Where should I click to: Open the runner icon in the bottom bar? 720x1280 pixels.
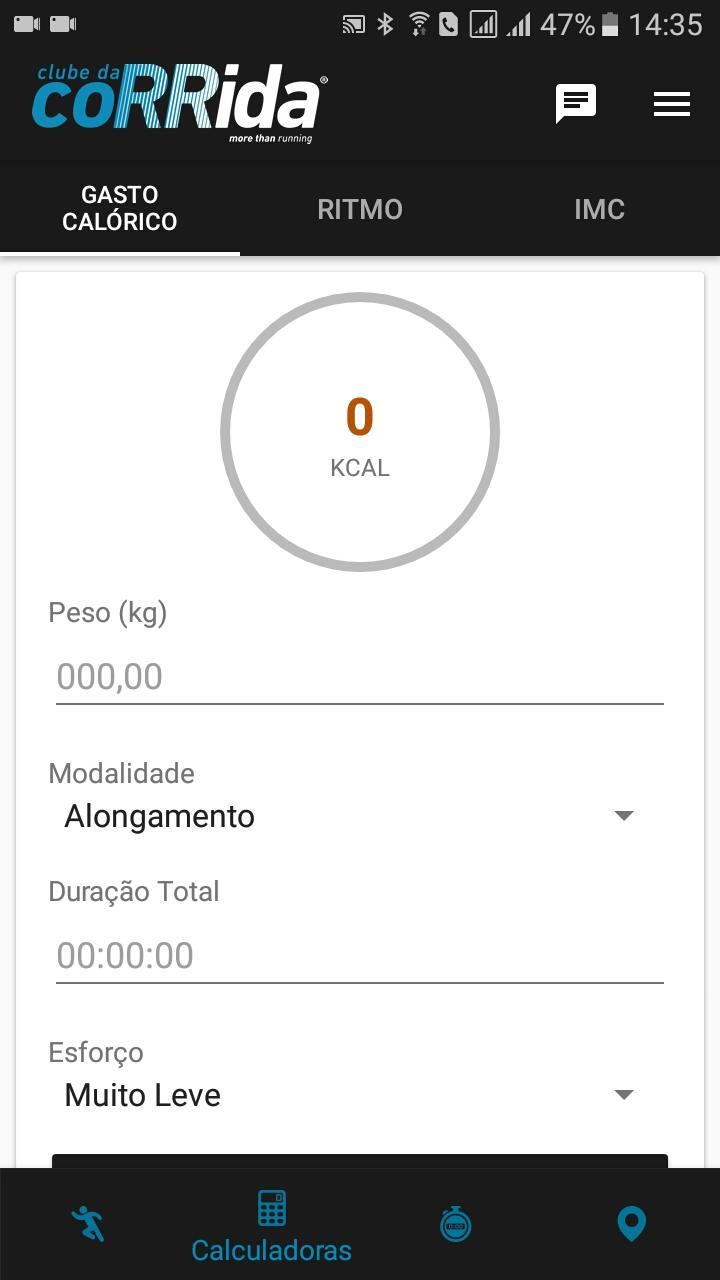coord(88,1224)
